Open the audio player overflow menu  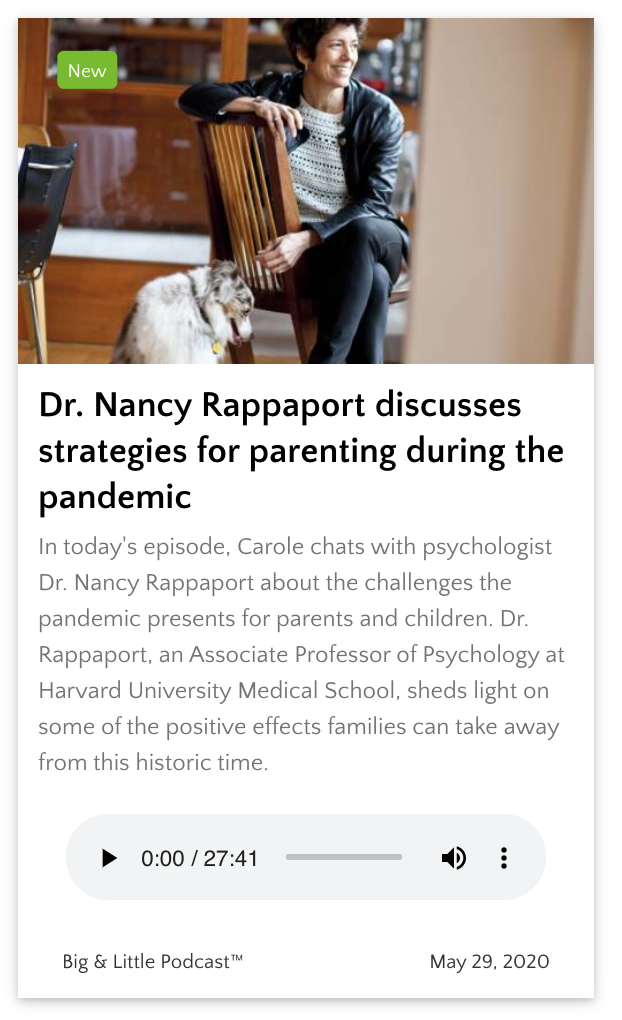point(504,858)
